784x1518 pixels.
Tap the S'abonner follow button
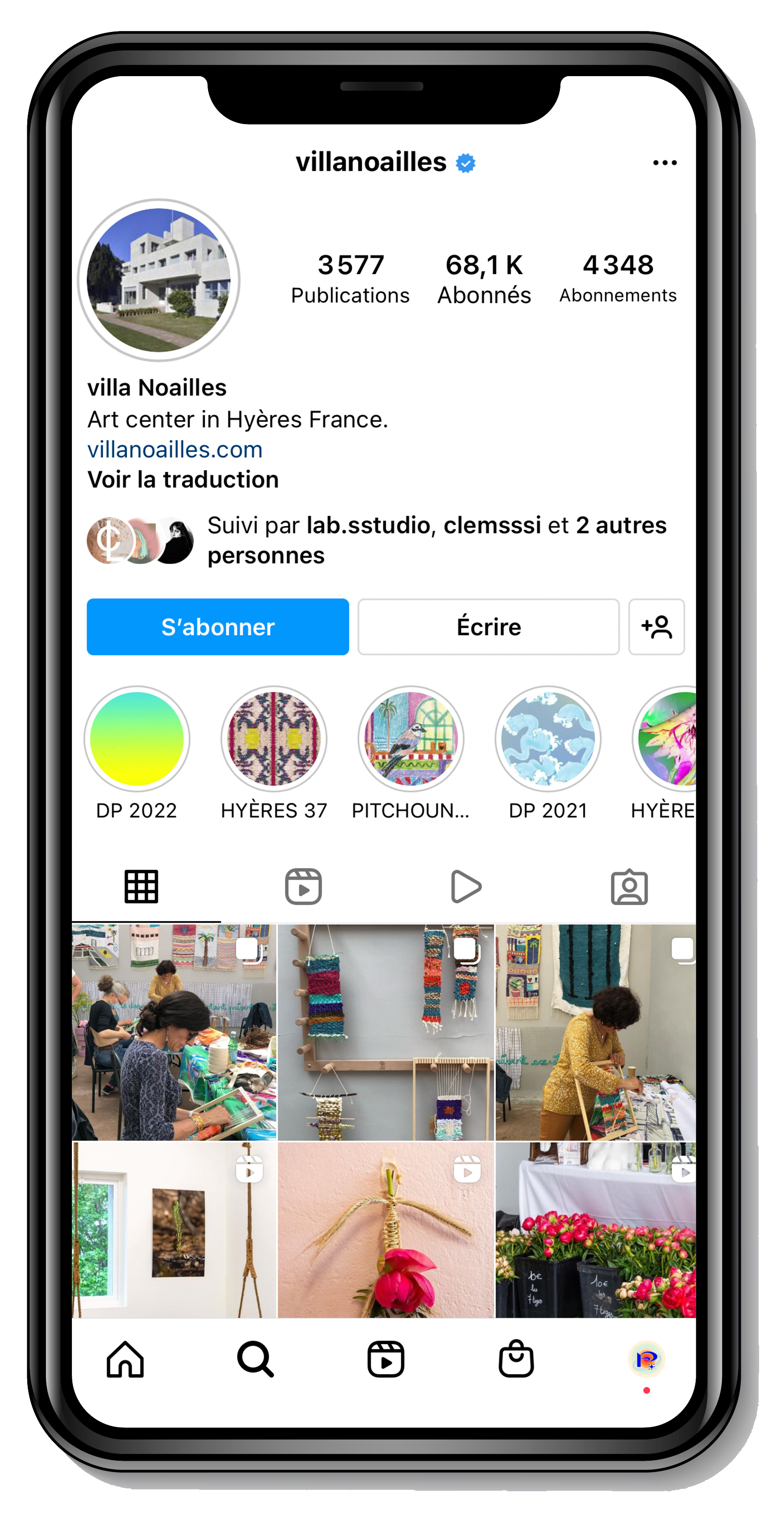click(217, 626)
